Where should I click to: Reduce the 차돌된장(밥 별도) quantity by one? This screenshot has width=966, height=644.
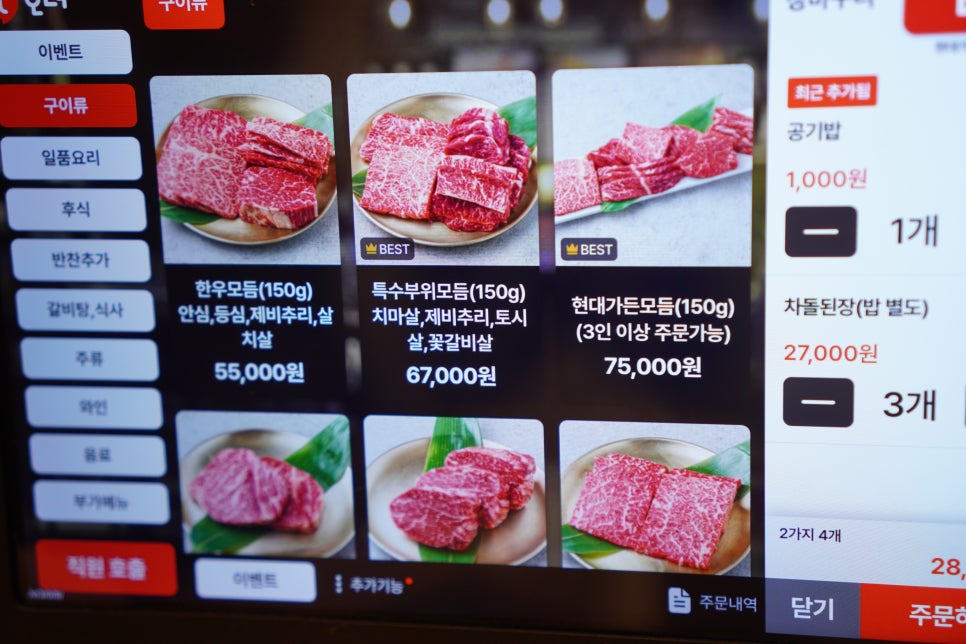pyautogui.click(x=818, y=402)
